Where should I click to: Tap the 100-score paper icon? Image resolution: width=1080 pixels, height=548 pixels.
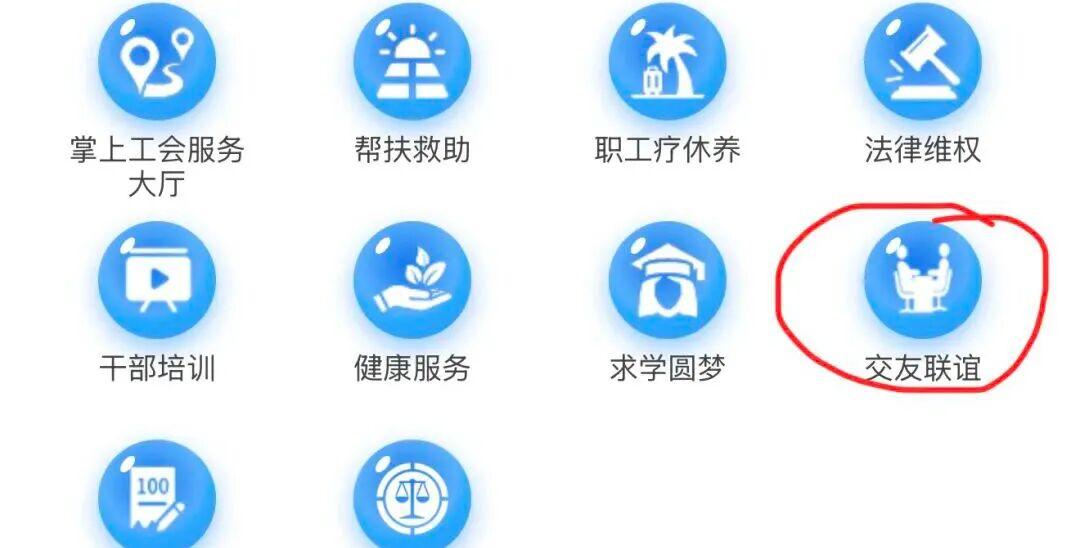(157, 497)
